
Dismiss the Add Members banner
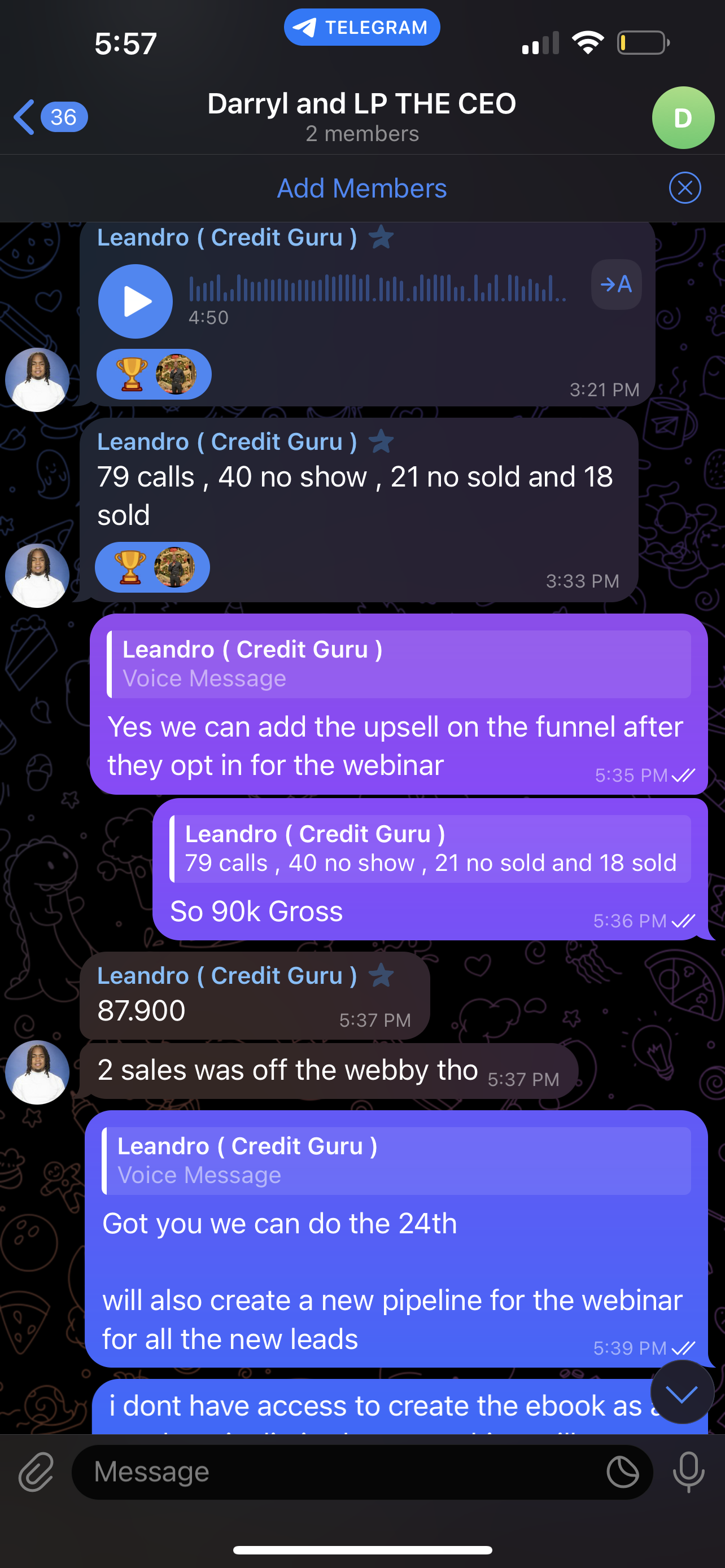coord(684,188)
